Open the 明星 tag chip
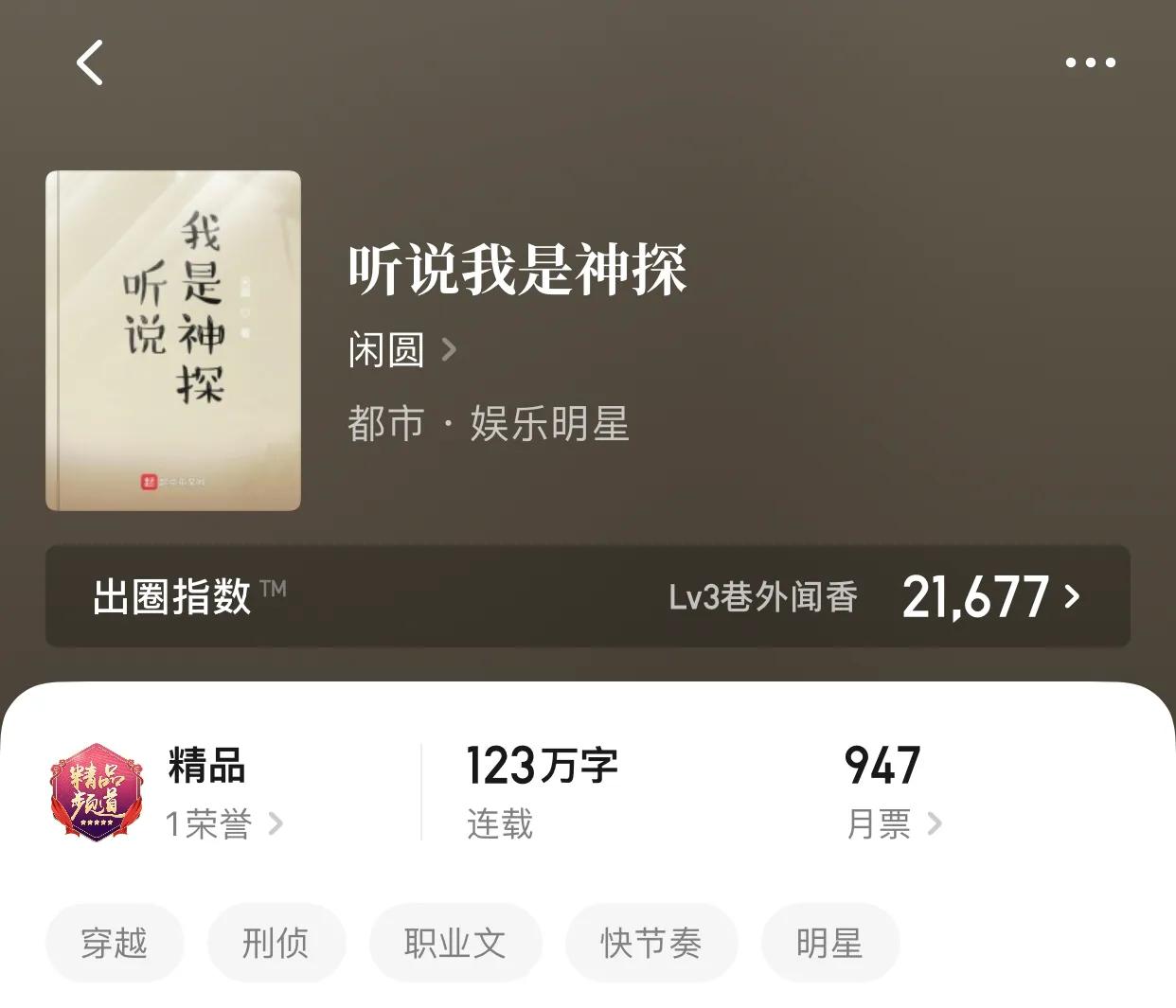 coord(829,943)
